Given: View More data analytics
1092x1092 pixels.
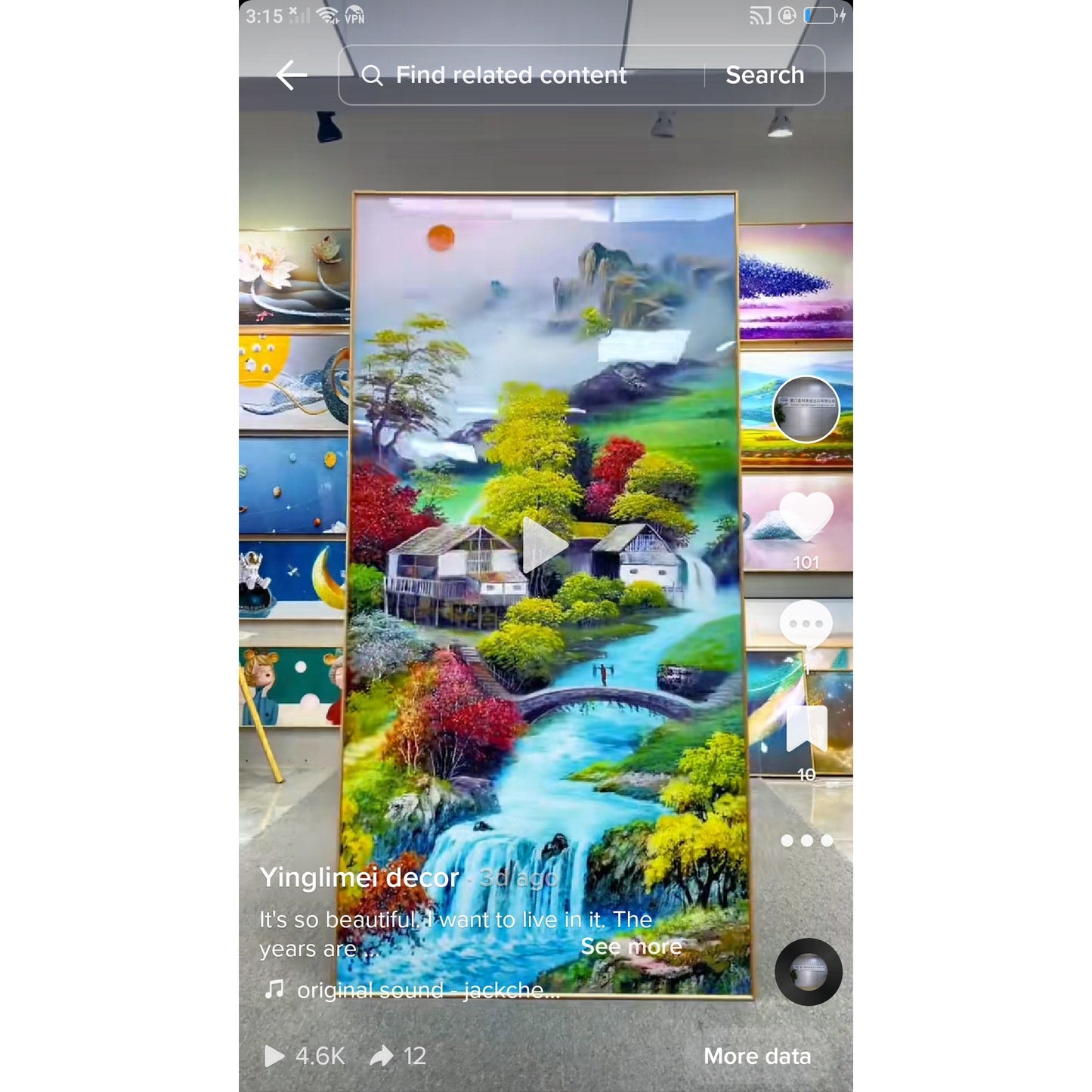Looking at the screenshot, I should click(x=756, y=1056).
